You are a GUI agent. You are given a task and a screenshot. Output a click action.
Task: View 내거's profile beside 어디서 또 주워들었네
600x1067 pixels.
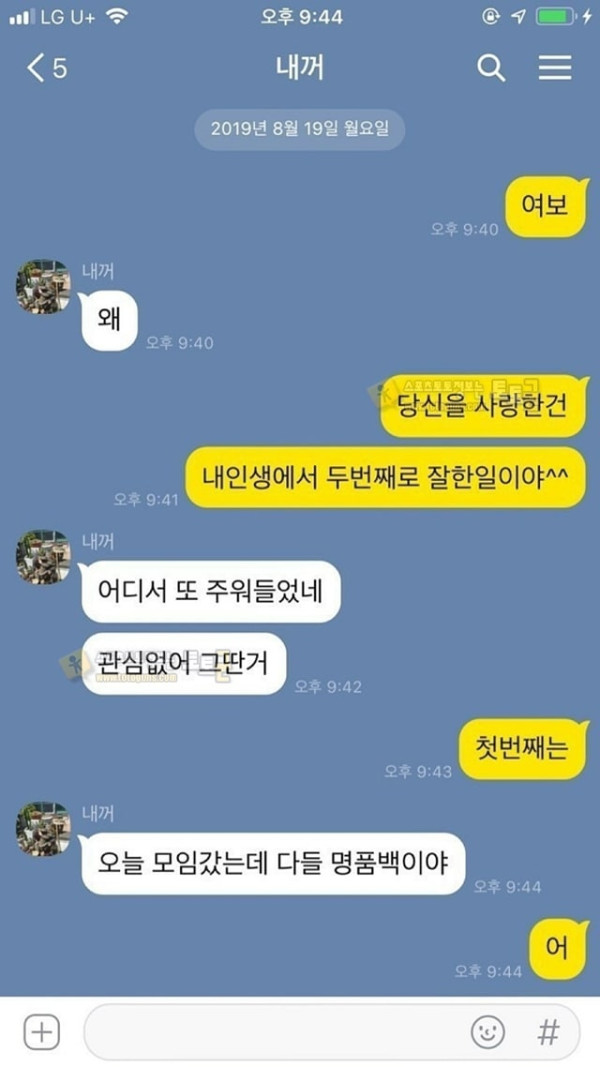[x=43, y=557]
